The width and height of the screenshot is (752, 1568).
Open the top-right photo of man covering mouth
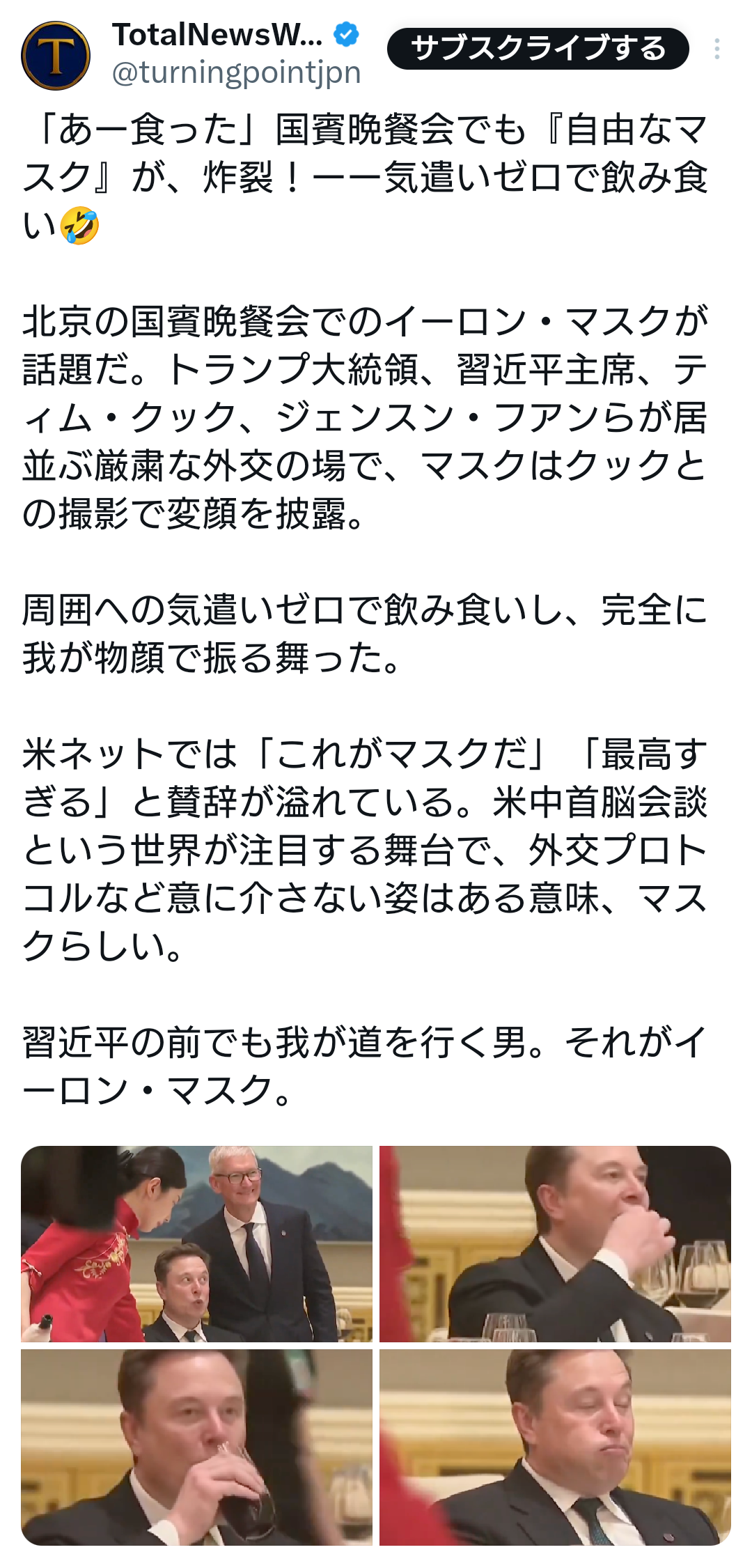point(555,1243)
